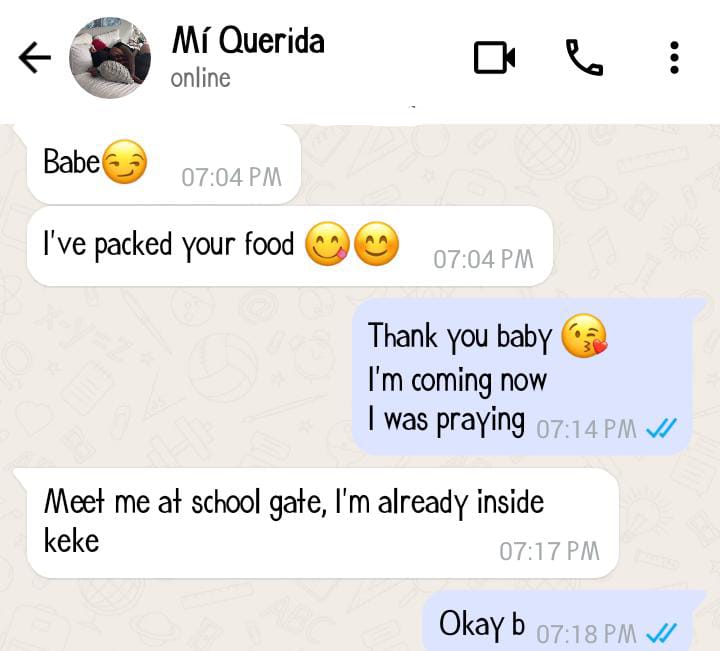Open the three-dot overflow menu

tap(675, 58)
